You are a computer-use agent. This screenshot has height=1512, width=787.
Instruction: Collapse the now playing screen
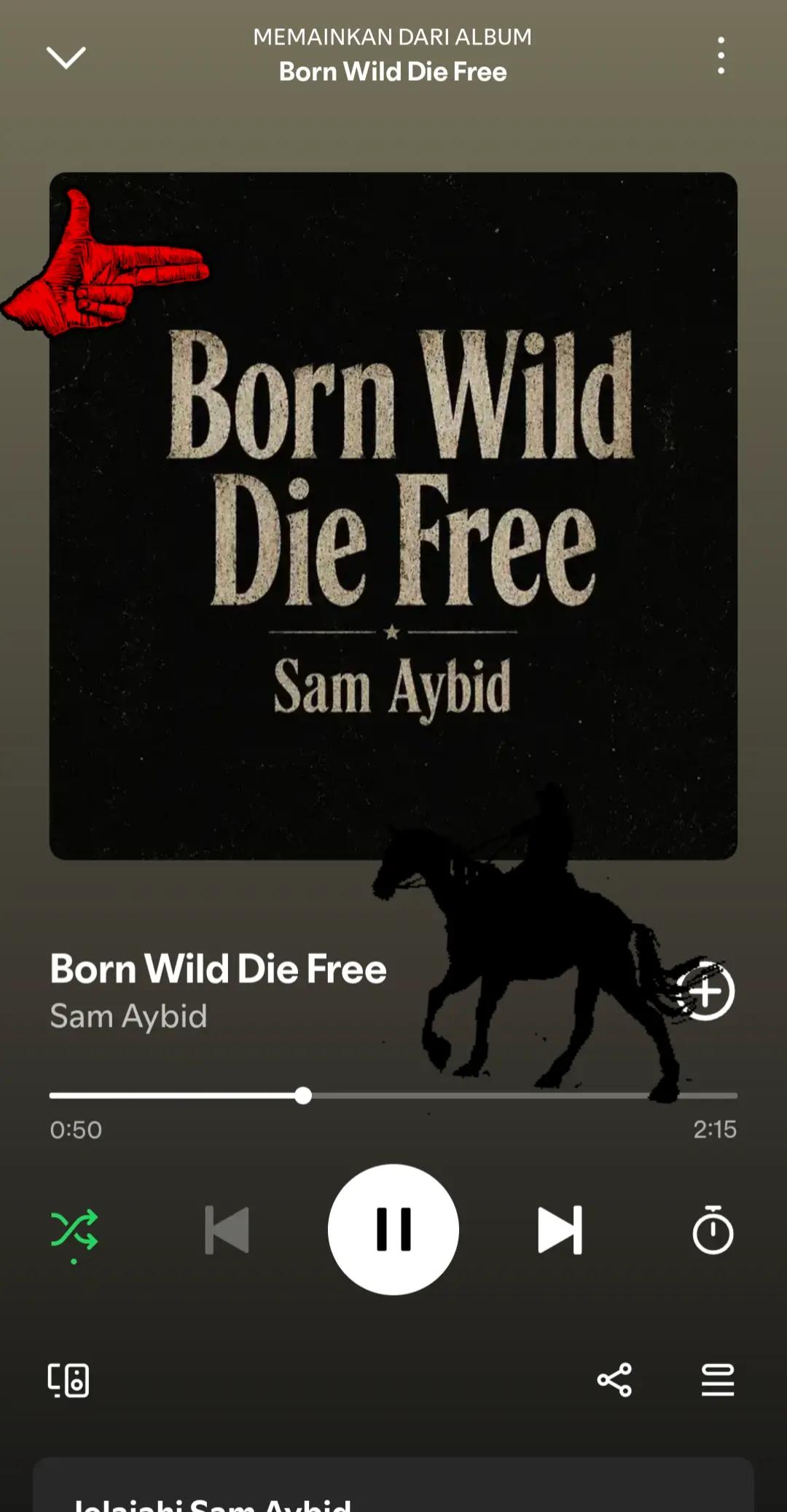pos(66,57)
